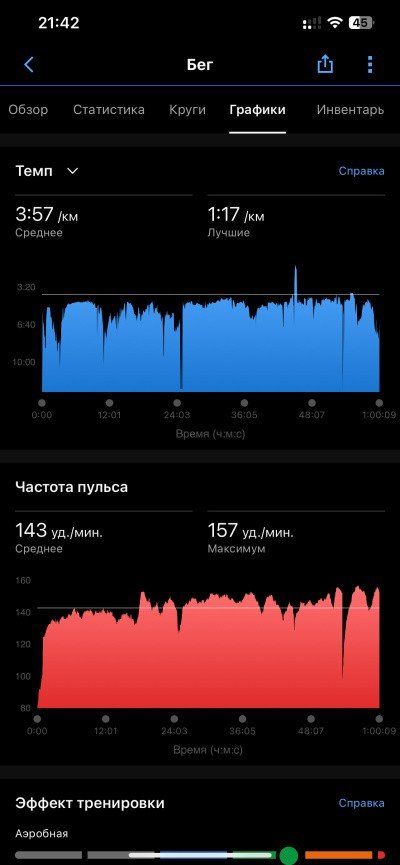Open the Круги tab
The height and width of the screenshot is (865, 400).
click(x=188, y=110)
